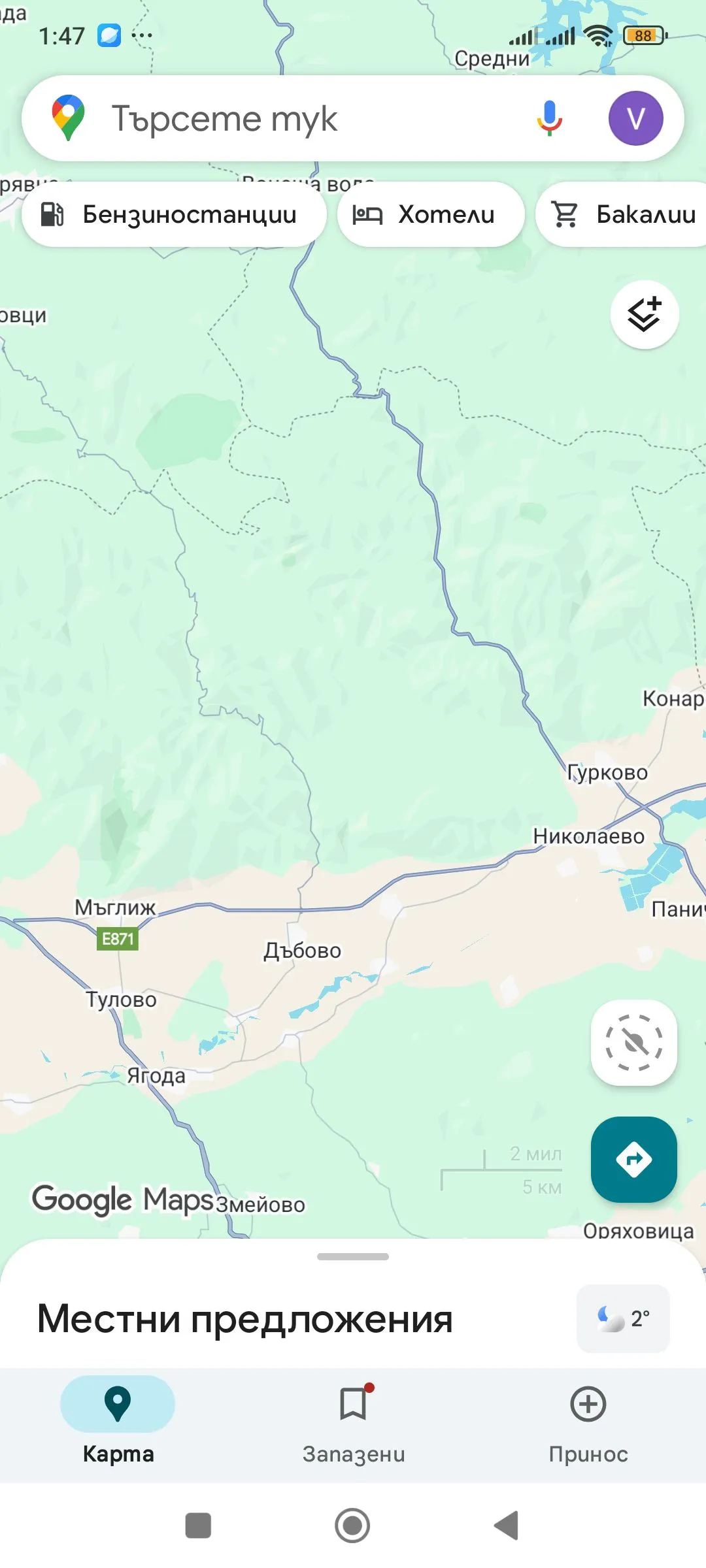Viewport: 706px width, 1568px height.
Task: Go to the system home button
Action: click(352, 1526)
